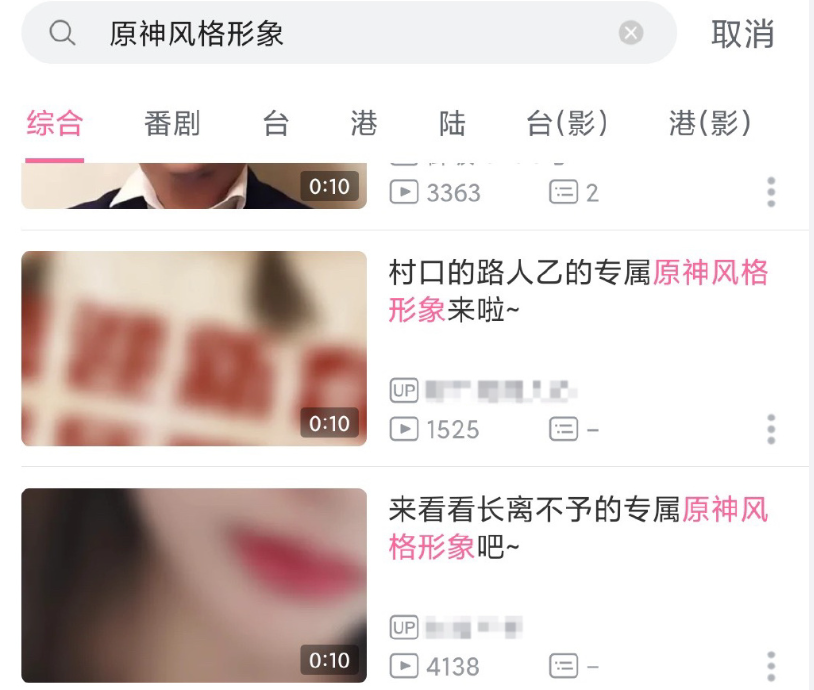Select the 综合 tab

pos(54,123)
